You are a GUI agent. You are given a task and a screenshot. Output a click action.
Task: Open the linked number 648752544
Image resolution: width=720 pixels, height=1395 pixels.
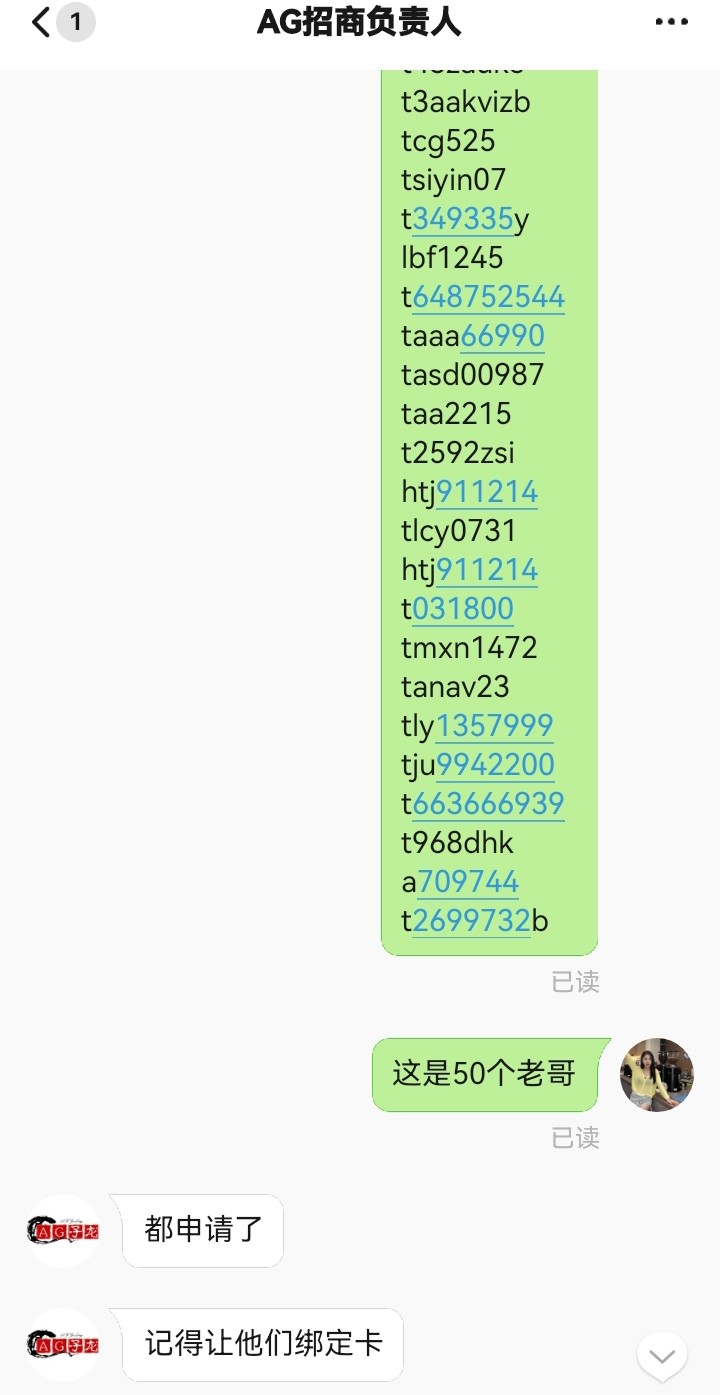pos(489,297)
